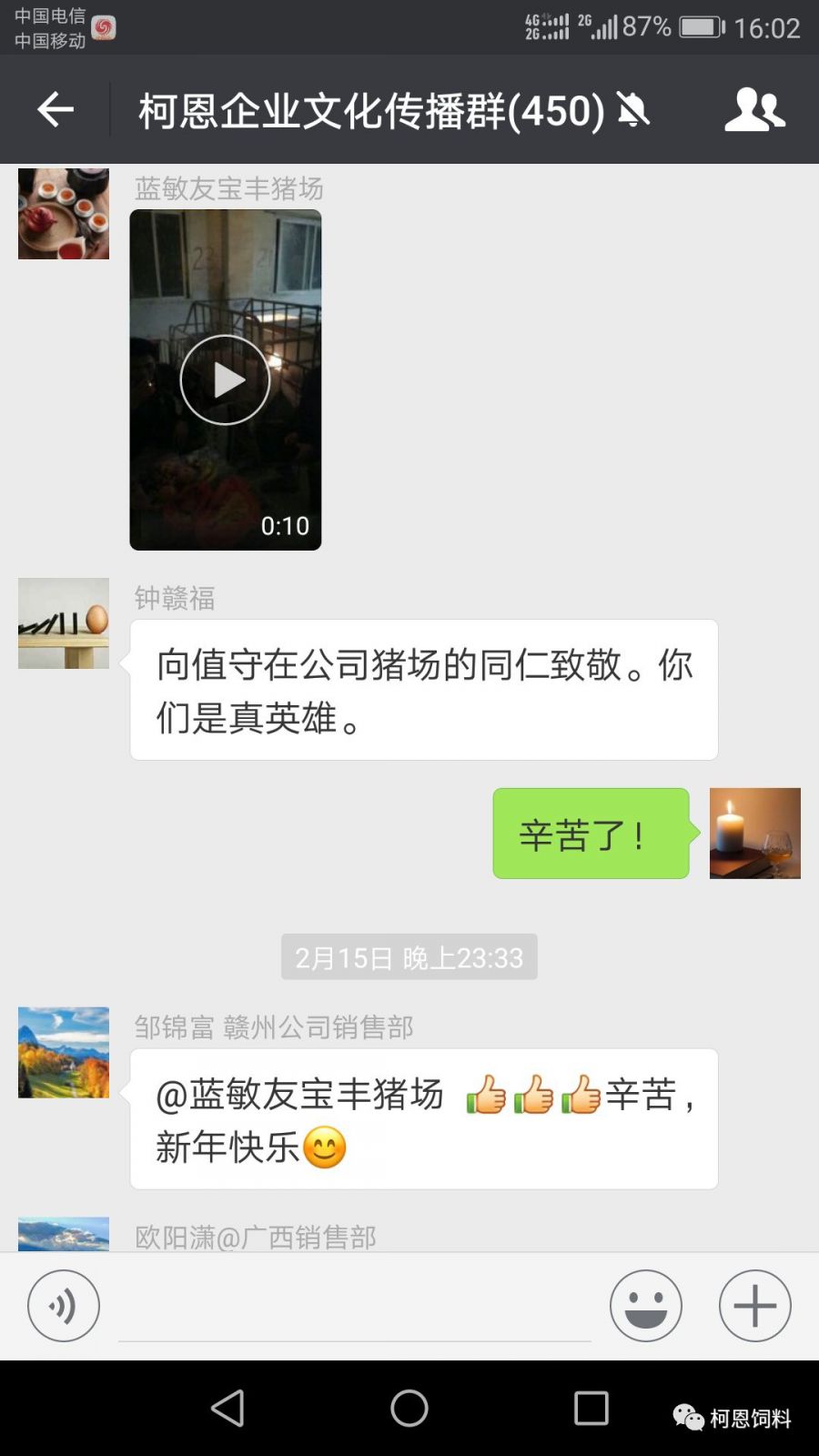Go back using the top-left arrow

click(55, 109)
